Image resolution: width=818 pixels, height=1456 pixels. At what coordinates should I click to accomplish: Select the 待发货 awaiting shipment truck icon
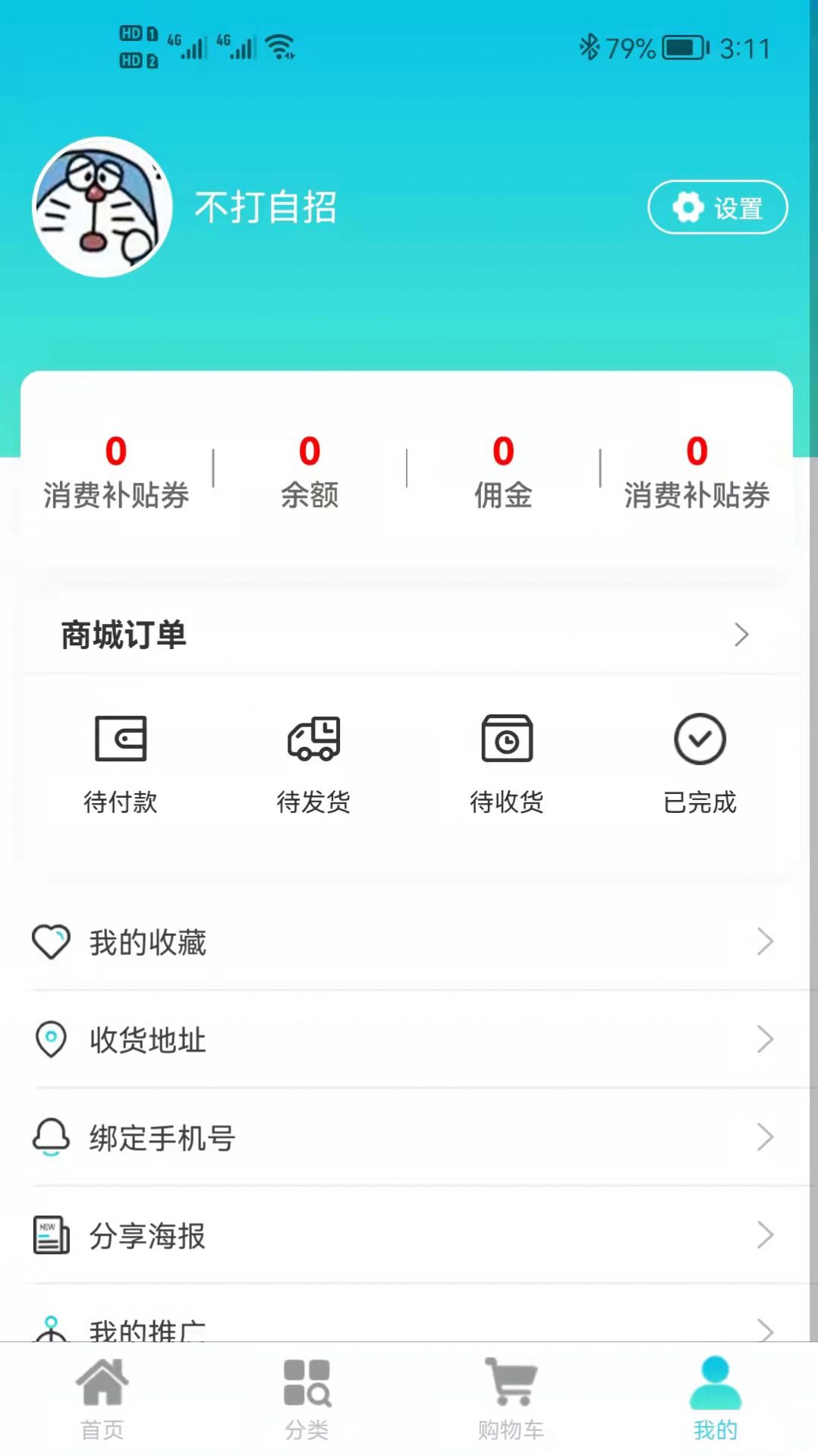[314, 739]
